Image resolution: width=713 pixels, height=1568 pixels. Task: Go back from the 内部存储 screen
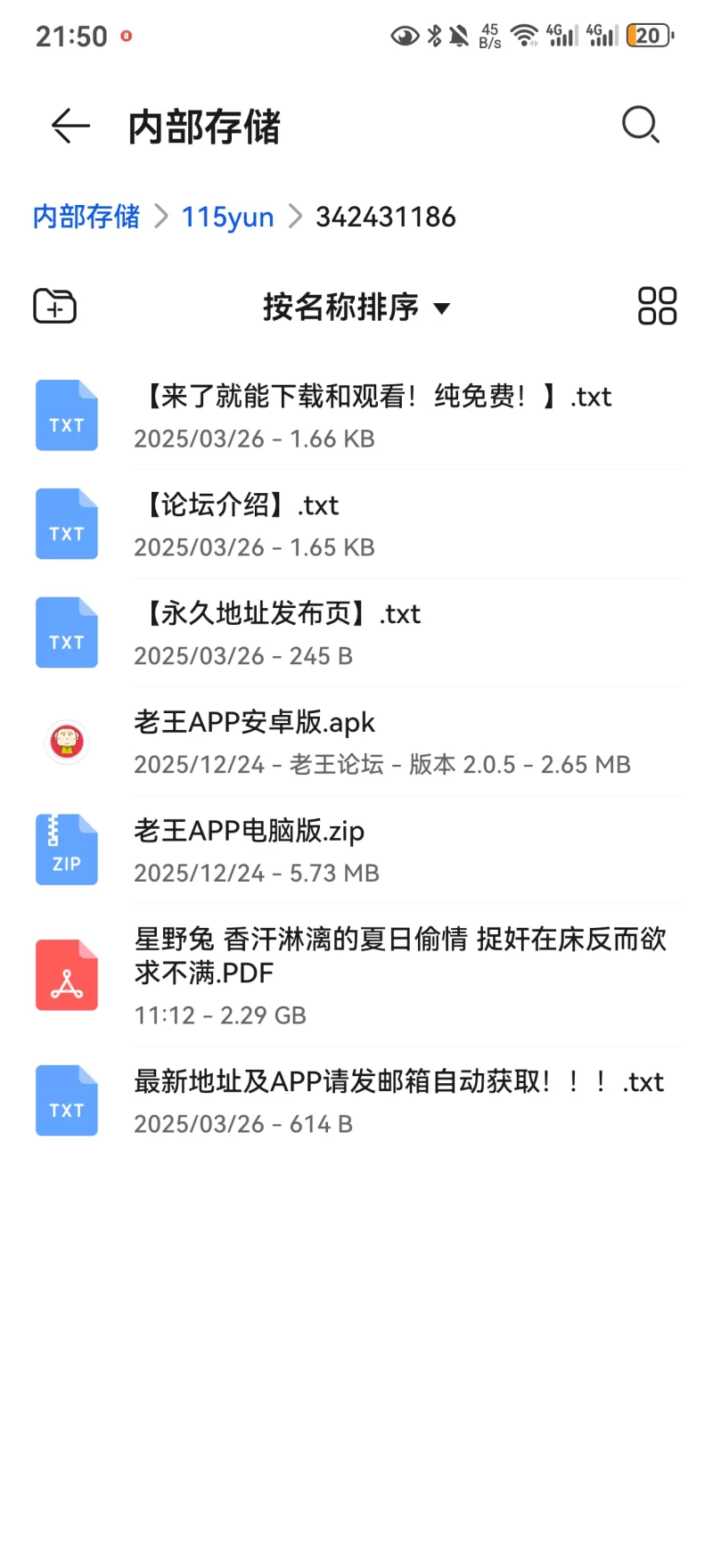click(x=70, y=126)
